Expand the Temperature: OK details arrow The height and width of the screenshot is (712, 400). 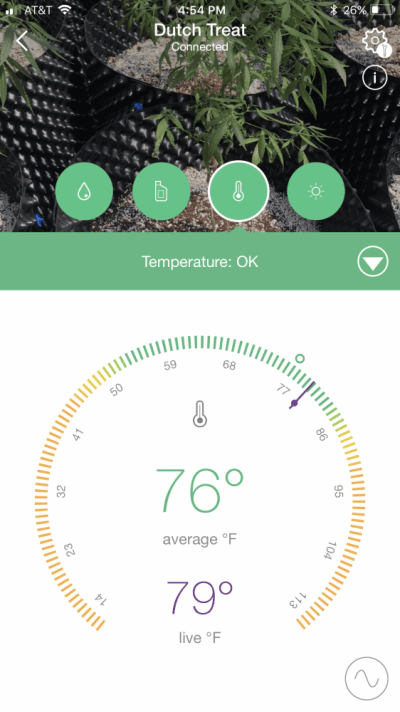[373, 262]
